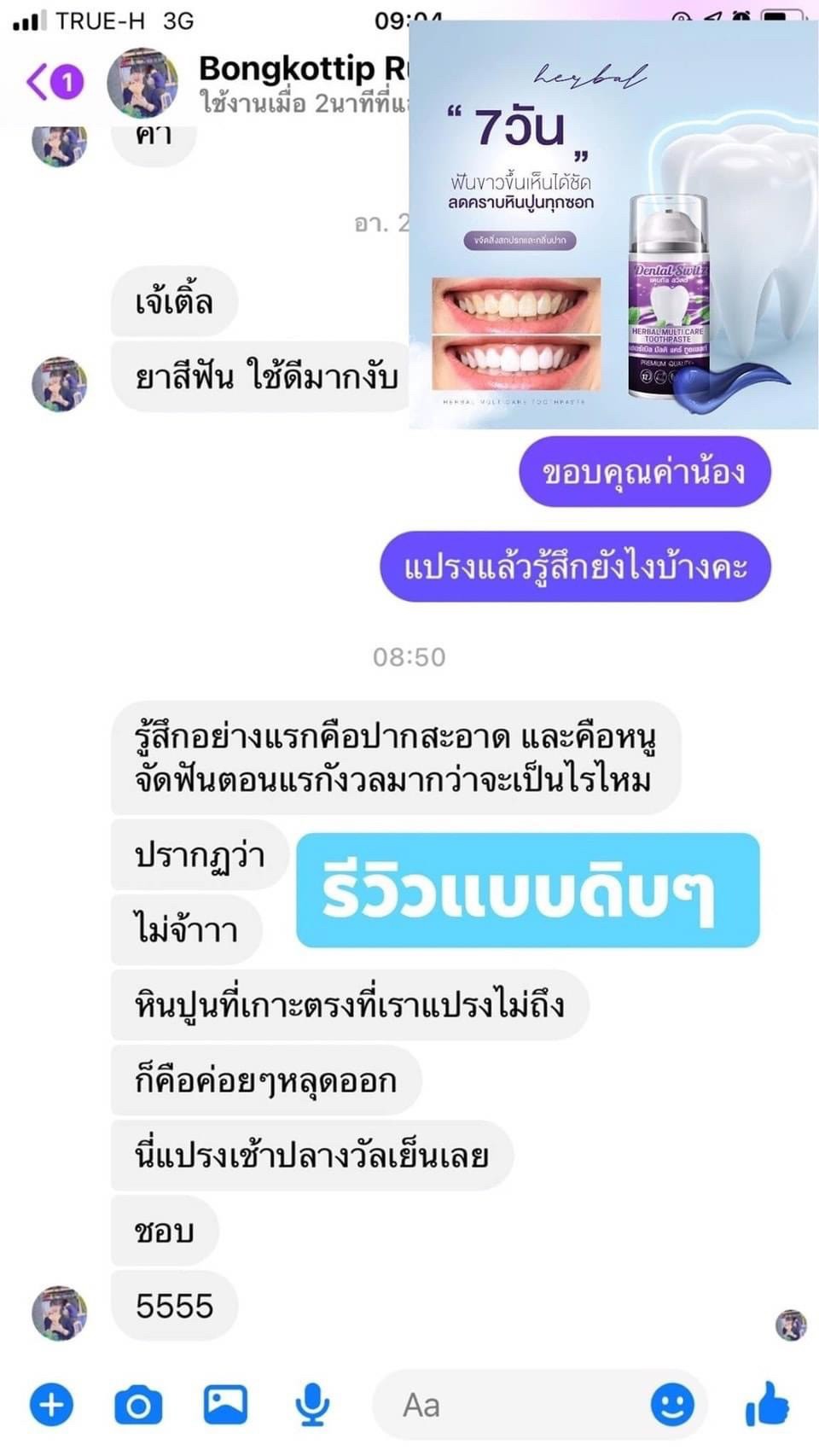Screen dimensions: 819x1456
Task: Focus the Aa message input field
Action: pyautogui.click(x=512, y=1405)
